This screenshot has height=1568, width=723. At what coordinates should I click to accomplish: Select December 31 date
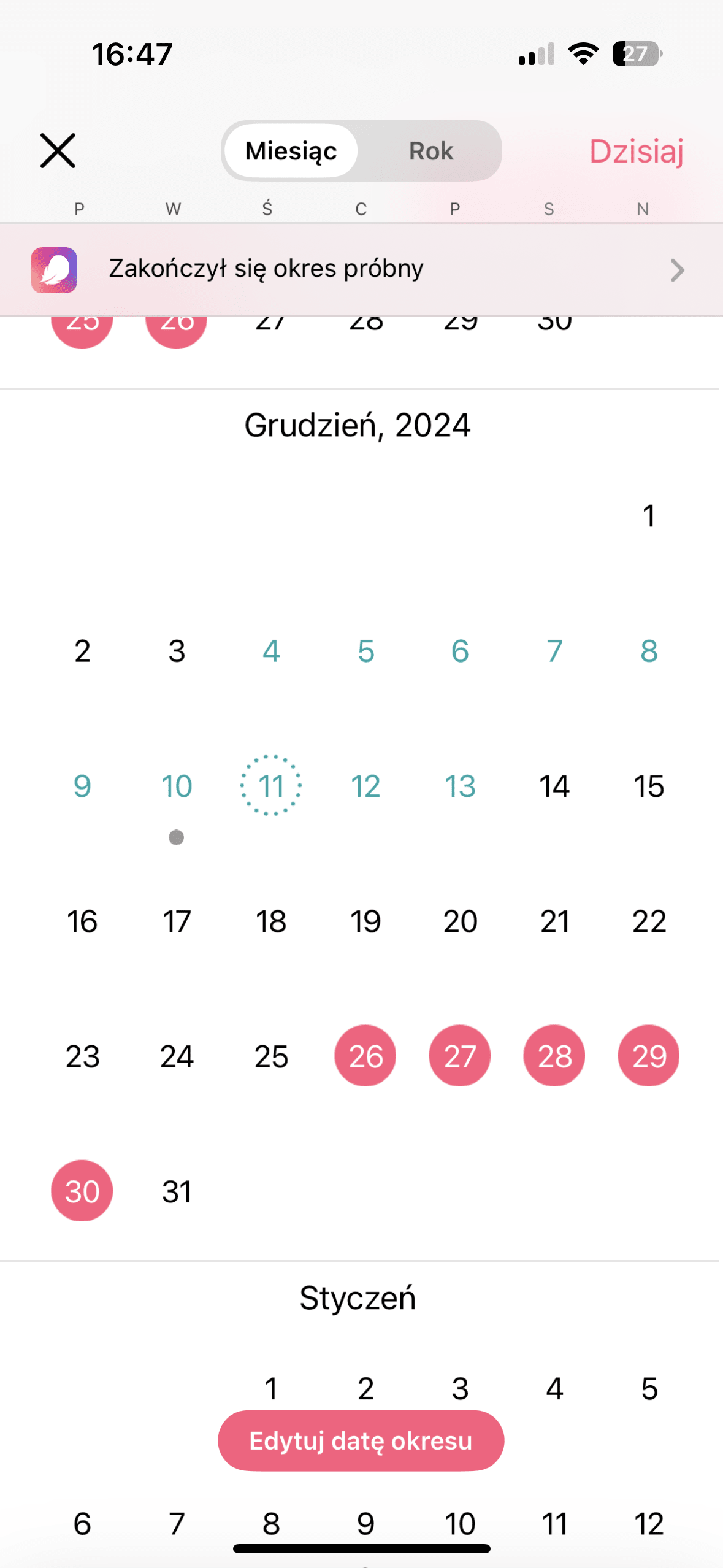point(177,1191)
